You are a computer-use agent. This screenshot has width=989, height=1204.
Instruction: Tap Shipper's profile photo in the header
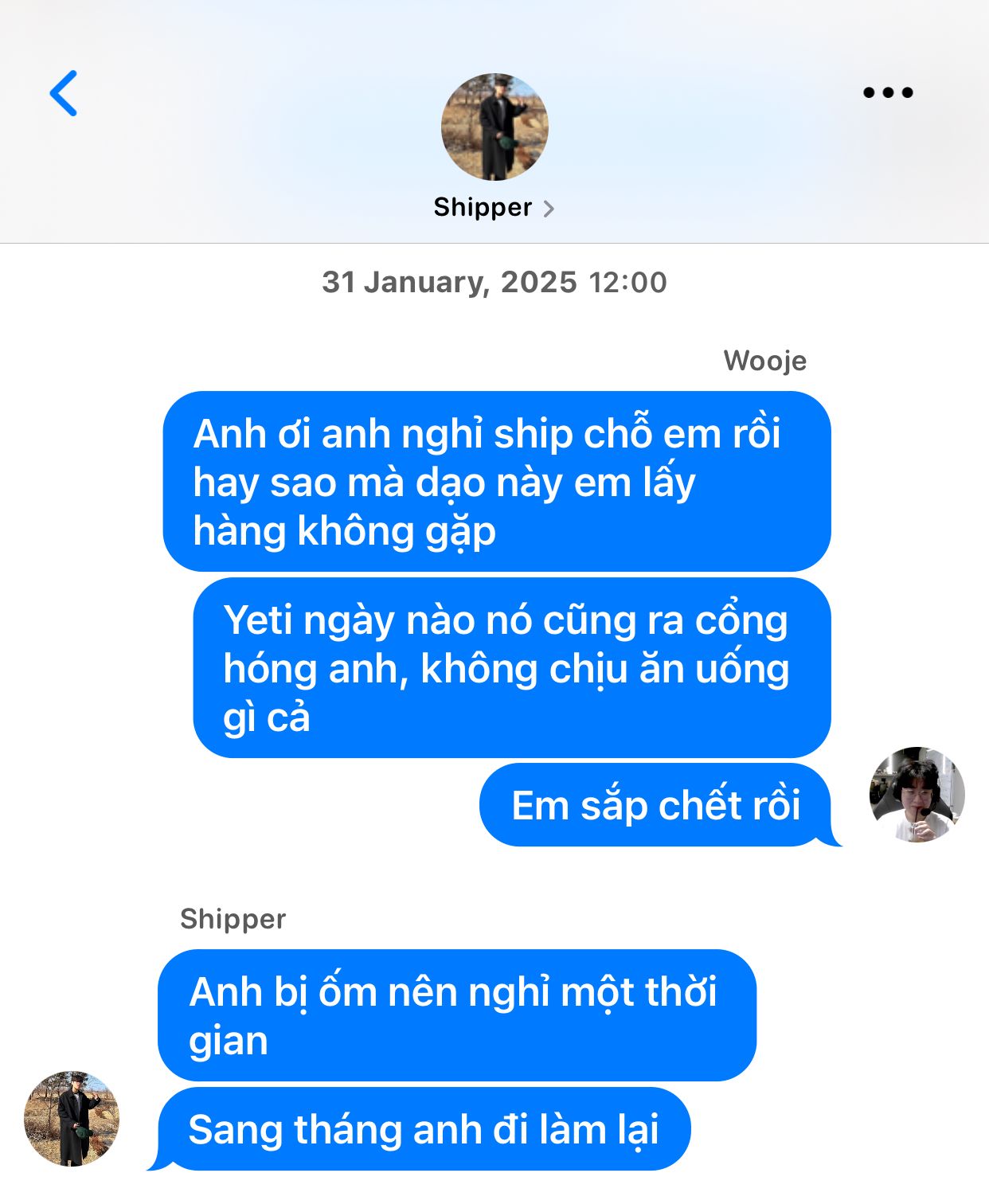[494, 127]
